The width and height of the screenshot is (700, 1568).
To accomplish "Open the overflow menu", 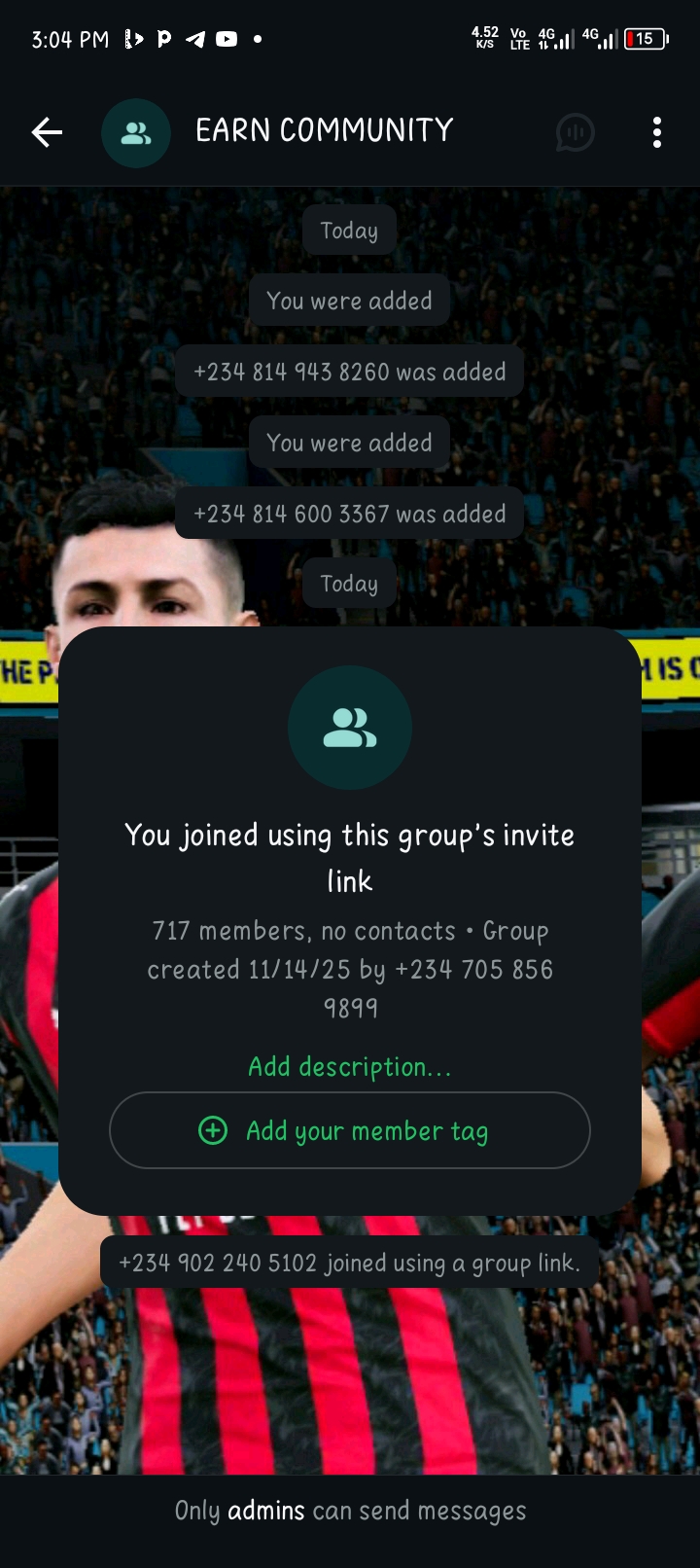I will click(x=657, y=132).
